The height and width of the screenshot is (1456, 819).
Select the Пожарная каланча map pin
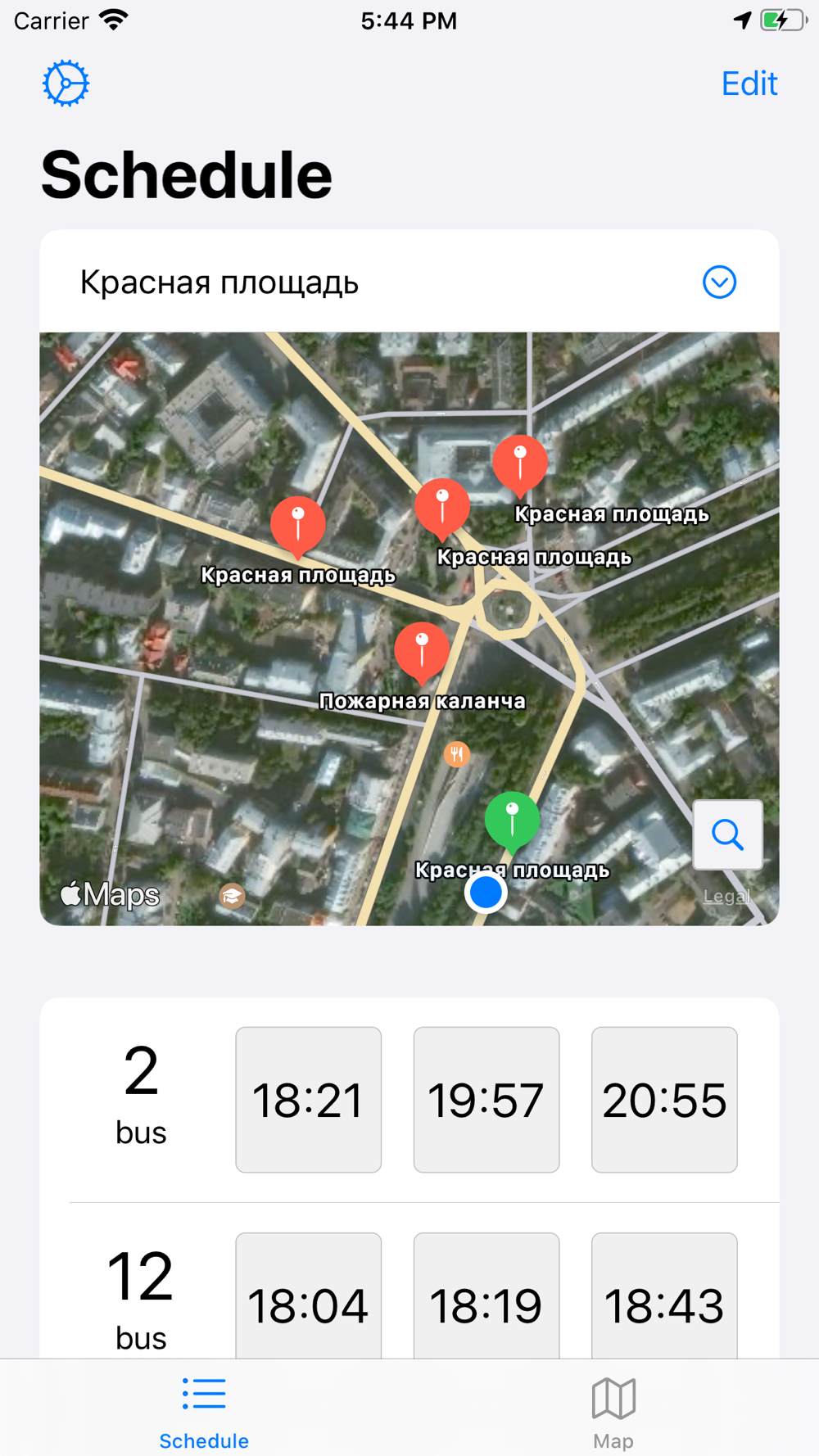(422, 653)
